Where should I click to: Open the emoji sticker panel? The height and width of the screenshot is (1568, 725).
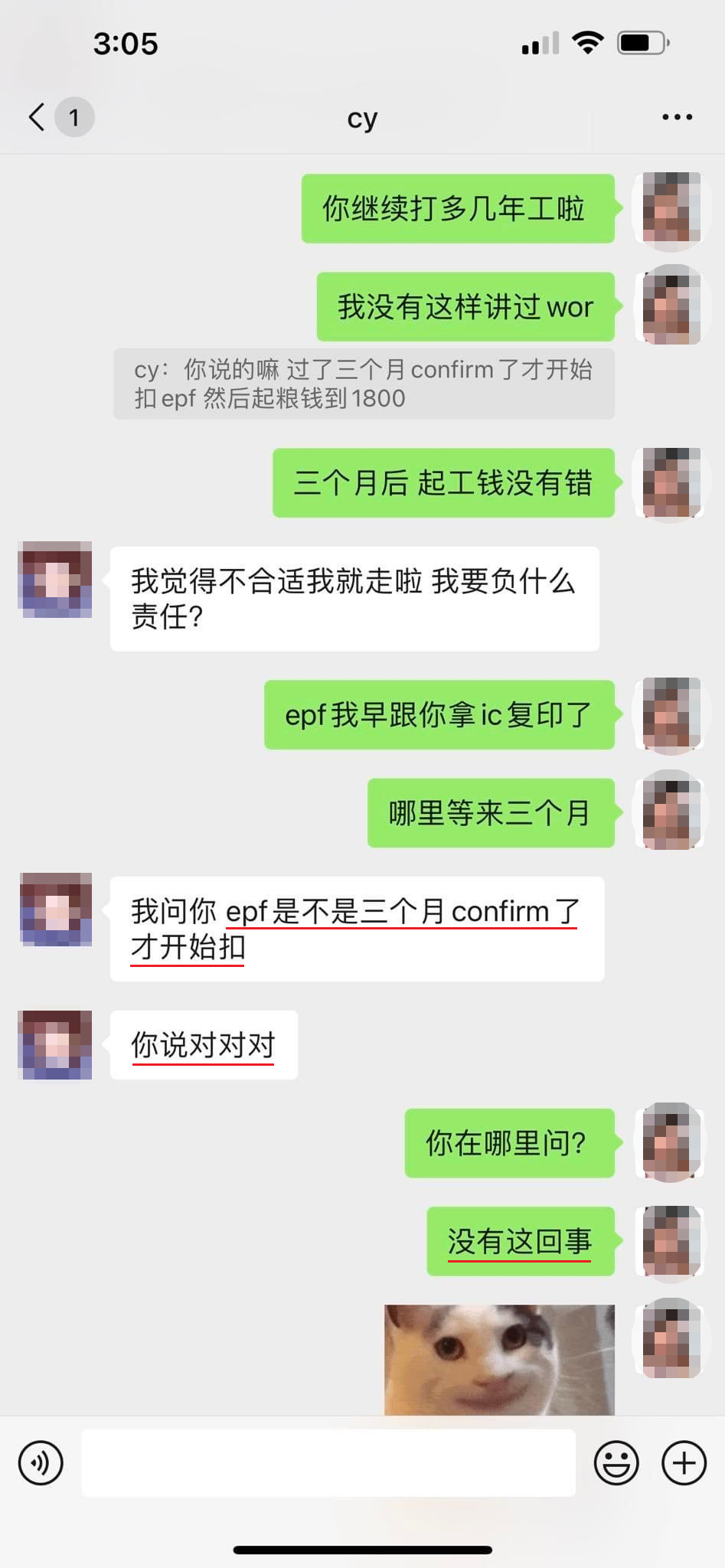pyautogui.click(x=616, y=1463)
